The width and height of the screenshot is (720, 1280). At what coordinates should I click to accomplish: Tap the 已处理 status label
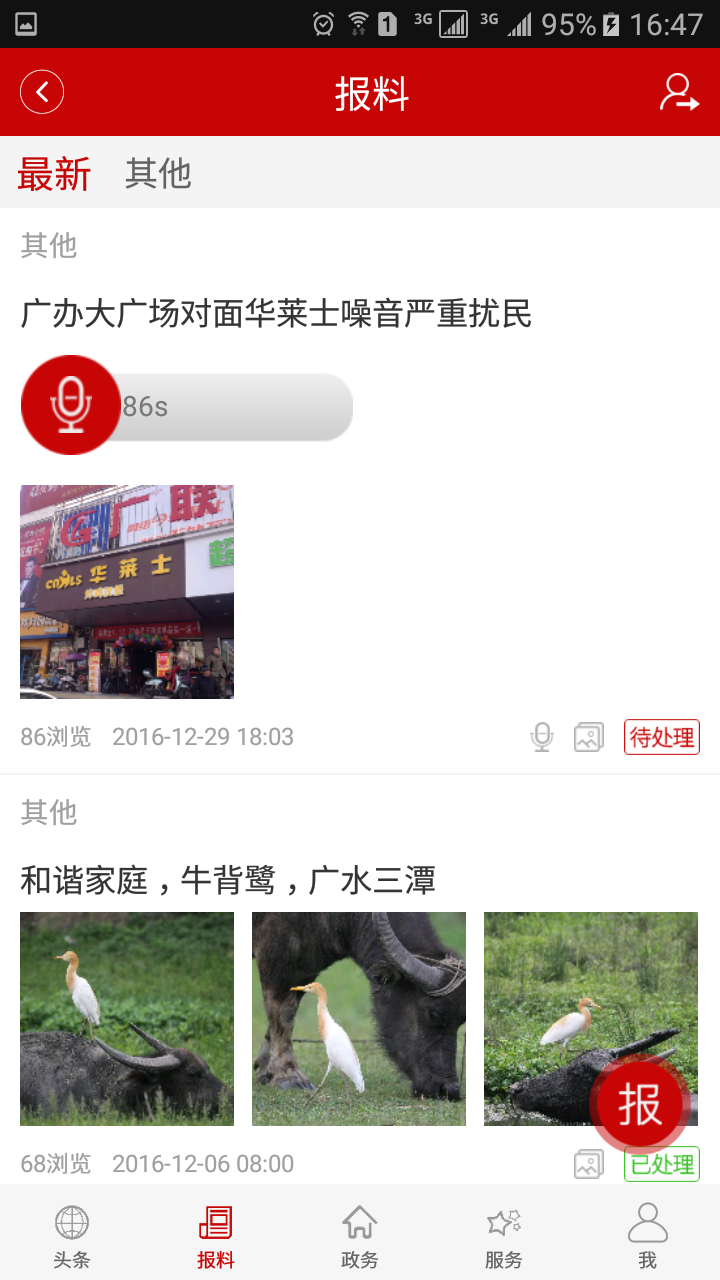click(659, 1163)
